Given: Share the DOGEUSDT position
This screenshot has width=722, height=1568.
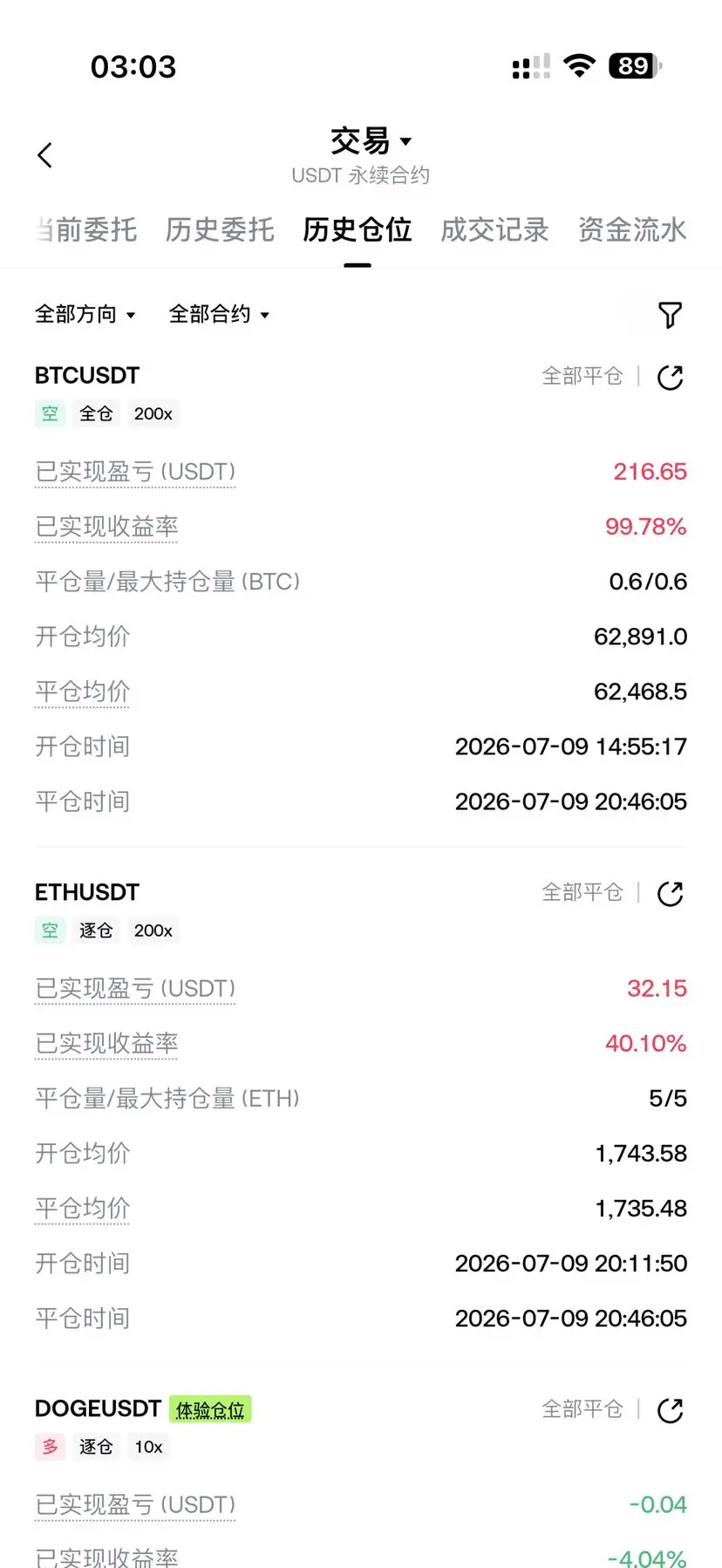Looking at the screenshot, I should pos(670,1410).
